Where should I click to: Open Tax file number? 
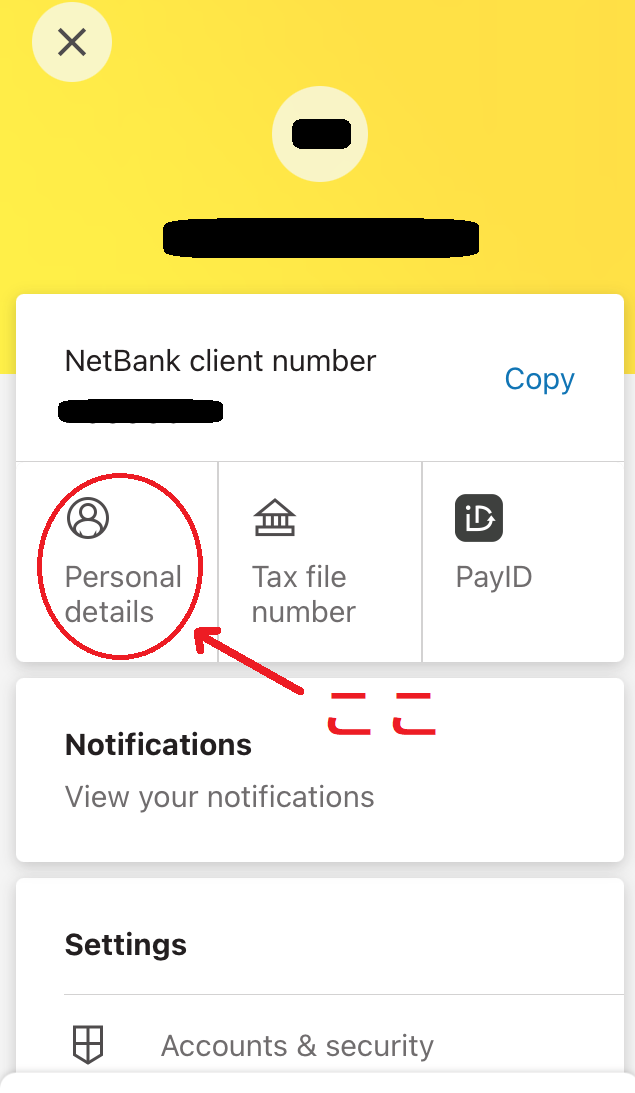320,562
